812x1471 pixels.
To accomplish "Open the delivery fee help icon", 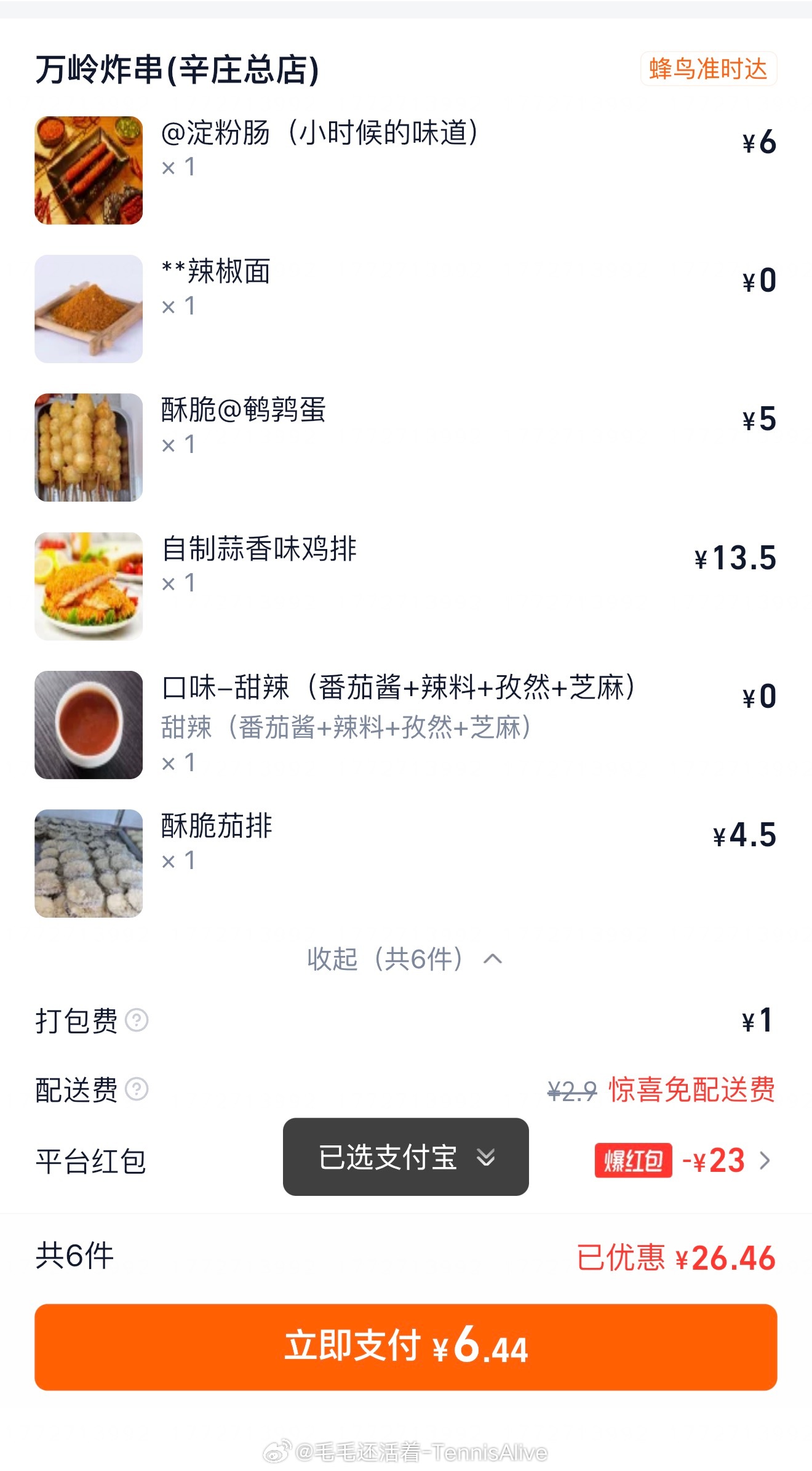I will [x=137, y=1089].
